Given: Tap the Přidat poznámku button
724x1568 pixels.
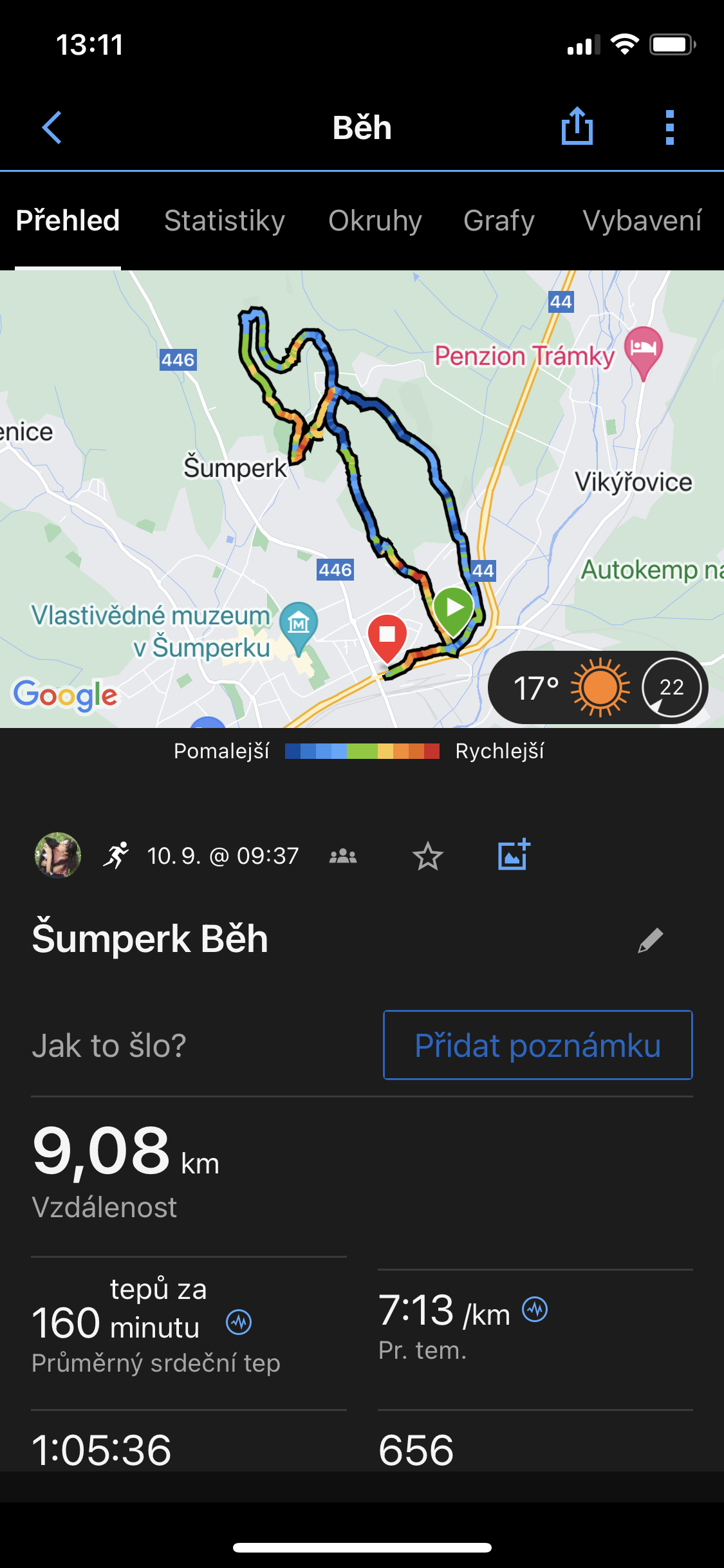Looking at the screenshot, I should [537, 1045].
